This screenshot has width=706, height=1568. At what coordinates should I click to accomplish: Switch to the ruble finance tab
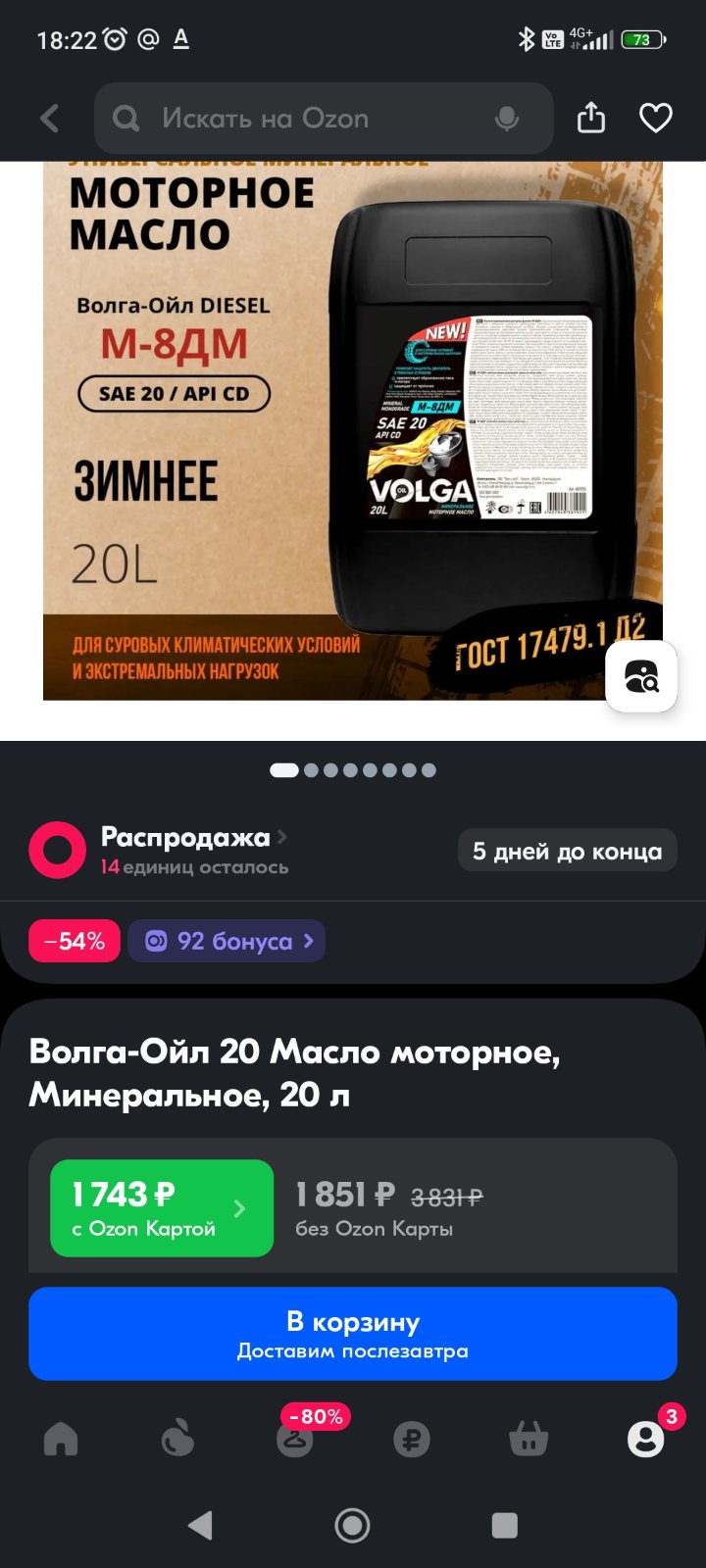pos(412,1439)
